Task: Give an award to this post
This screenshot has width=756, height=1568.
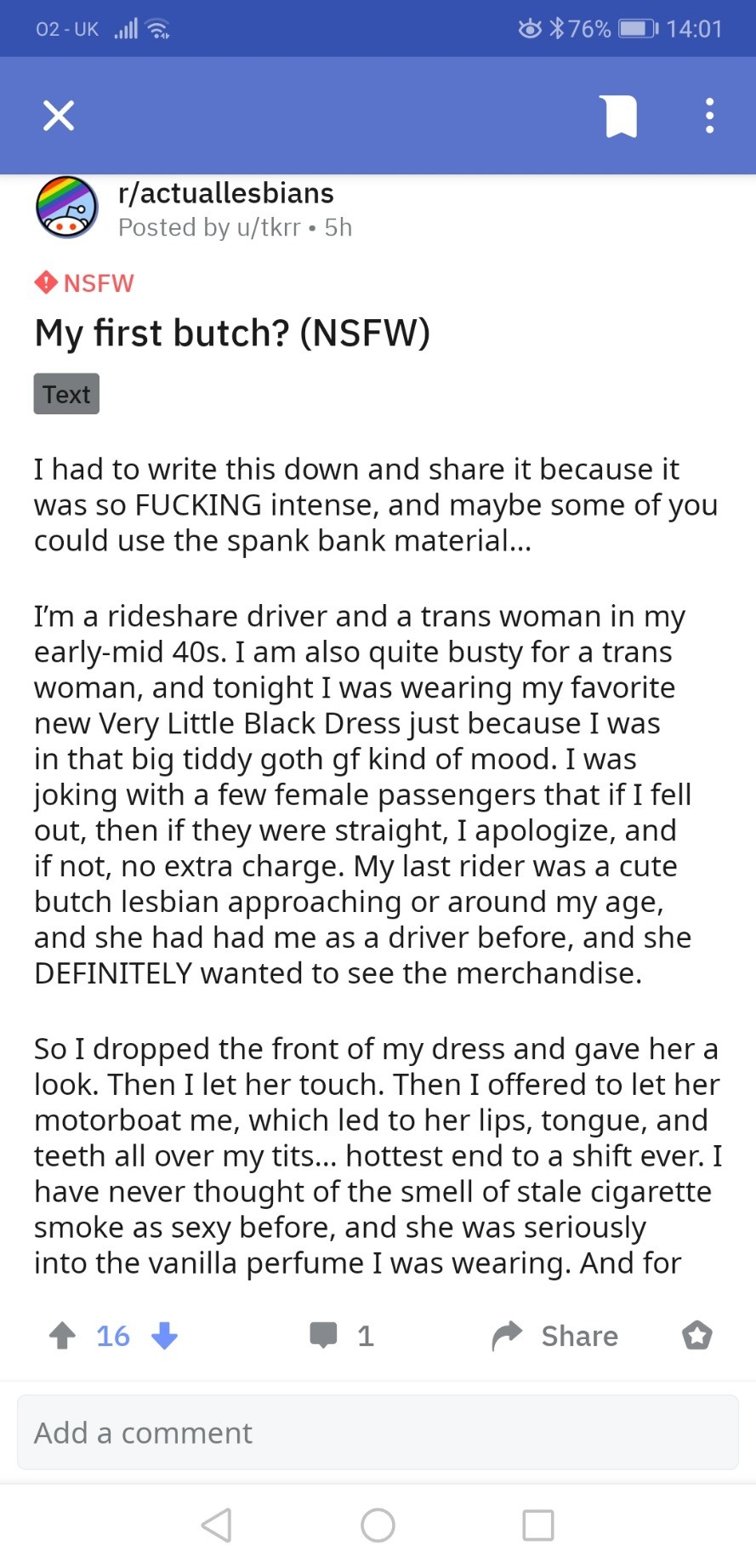Action: (696, 1335)
